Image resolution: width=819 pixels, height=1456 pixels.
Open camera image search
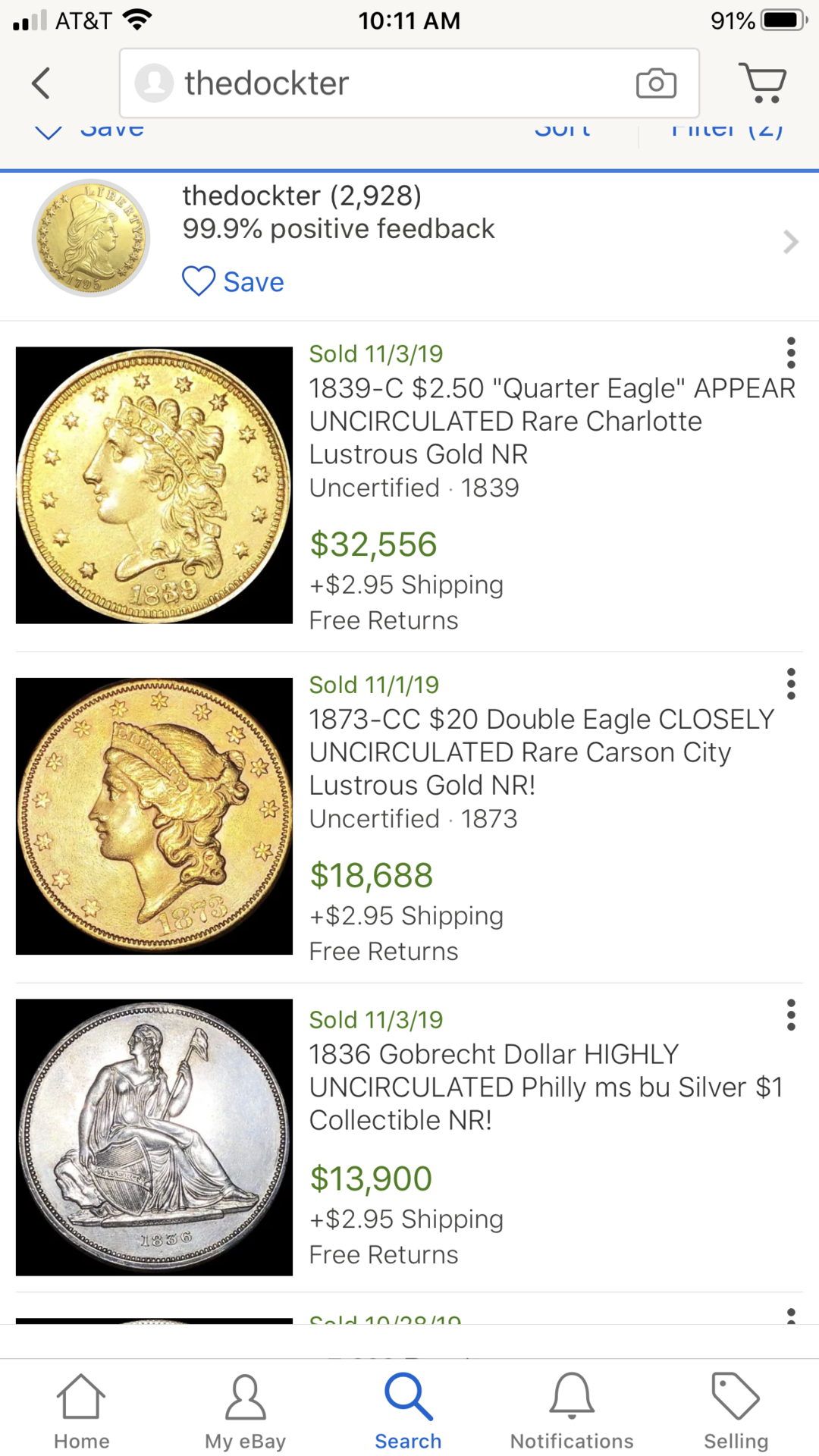pyautogui.click(x=656, y=83)
